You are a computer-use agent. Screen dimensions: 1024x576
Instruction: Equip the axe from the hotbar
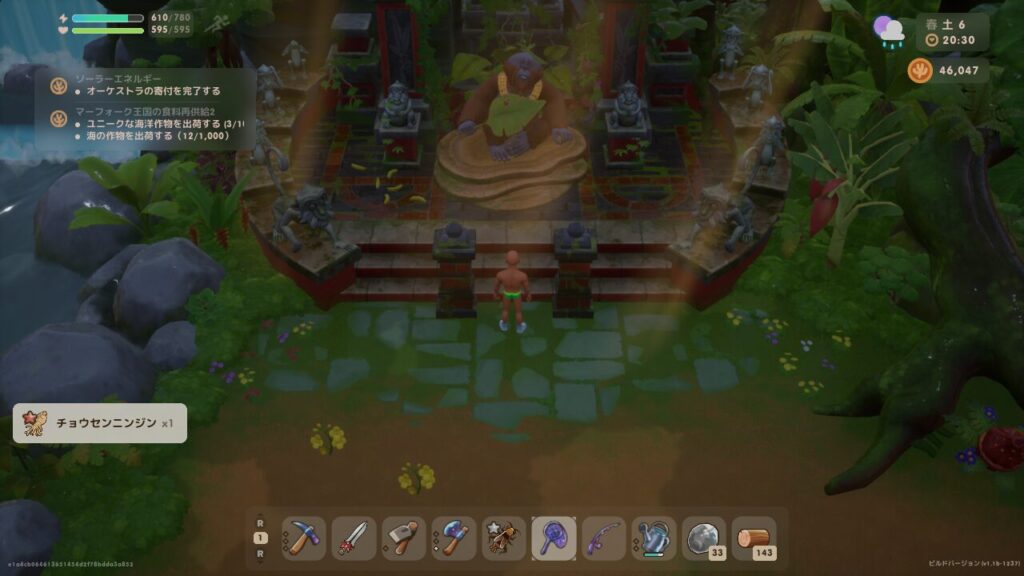coord(454,539)
